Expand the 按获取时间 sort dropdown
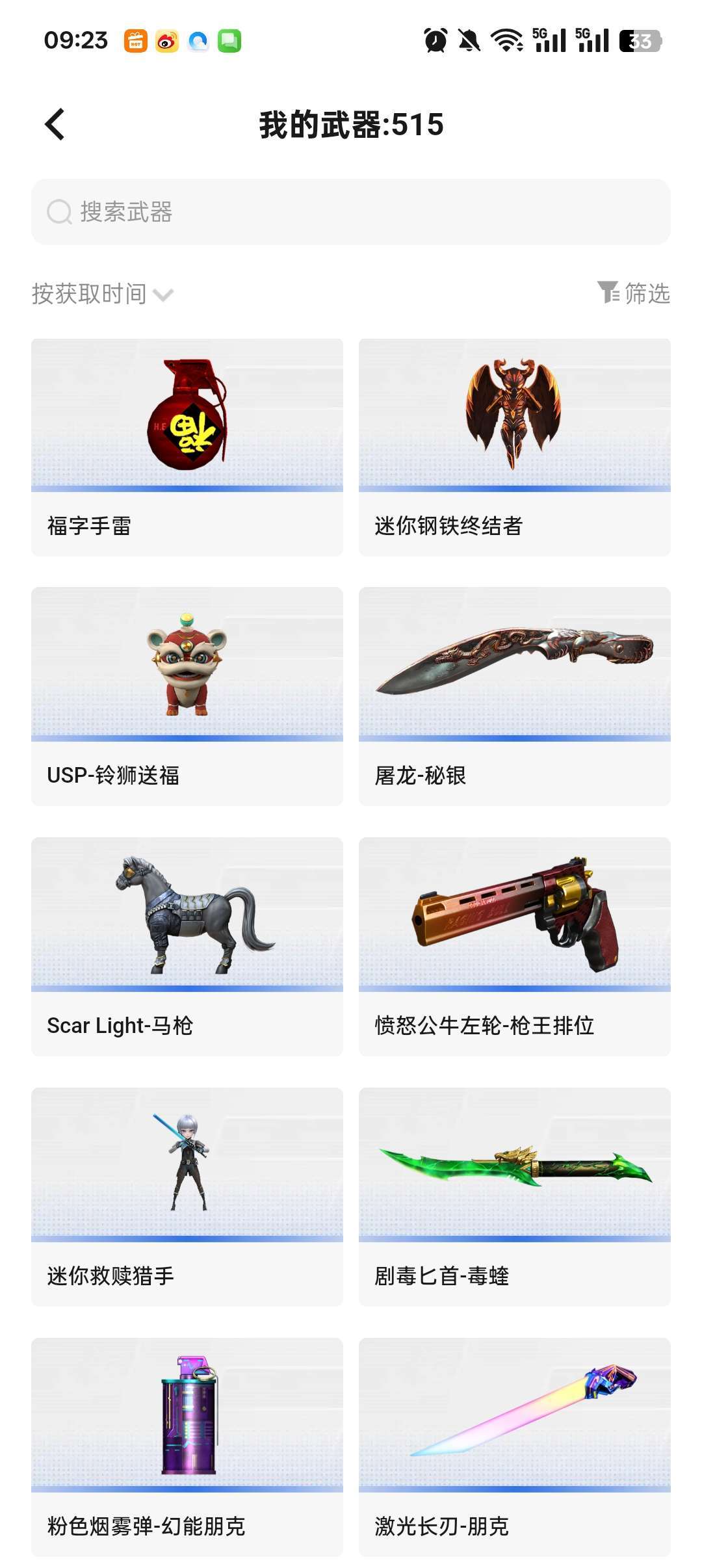Image resolution: width=702 pixels, height=1568 pixels. [103, 294]
